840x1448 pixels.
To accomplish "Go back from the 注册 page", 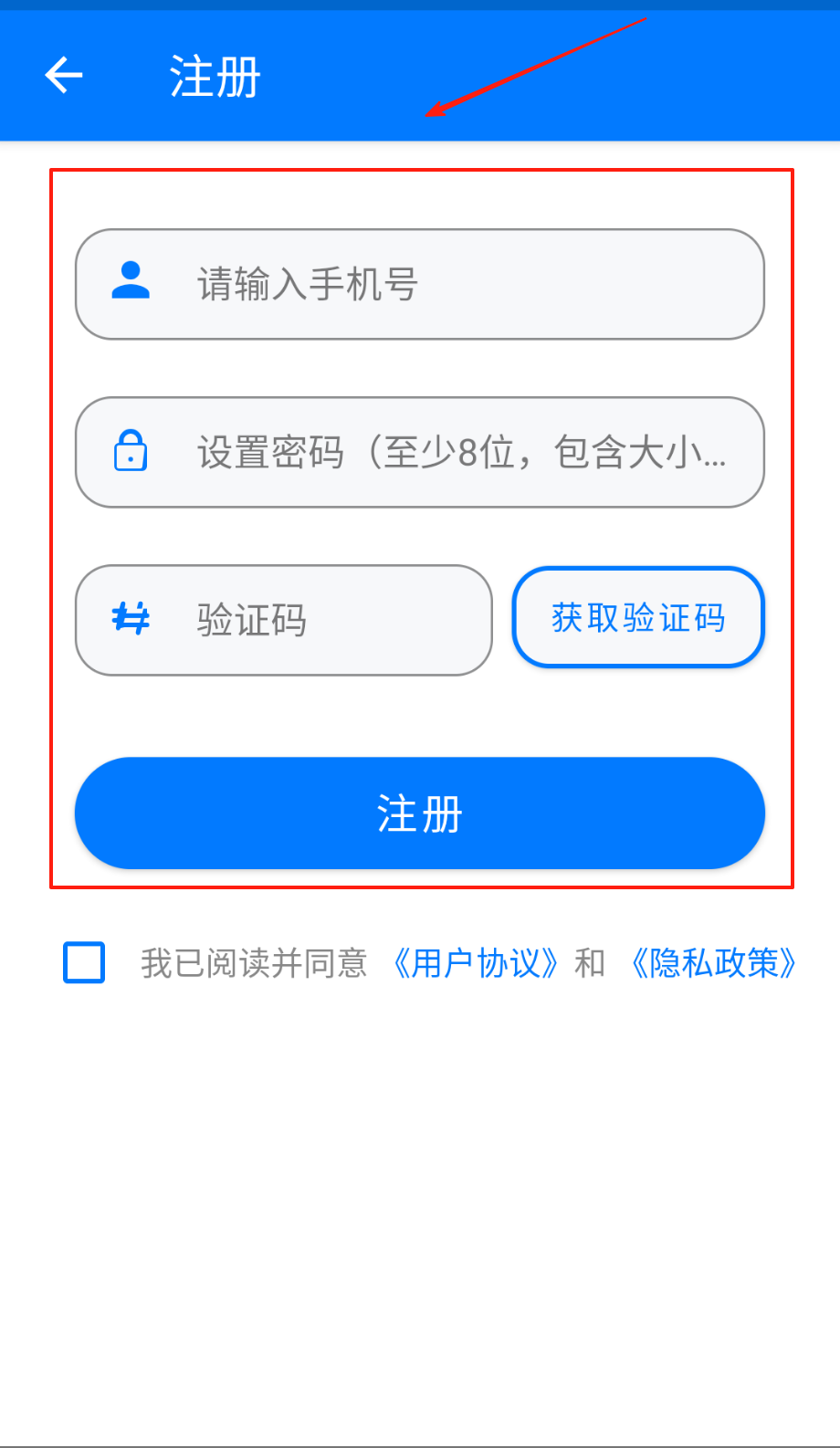I will click(64, 76).
